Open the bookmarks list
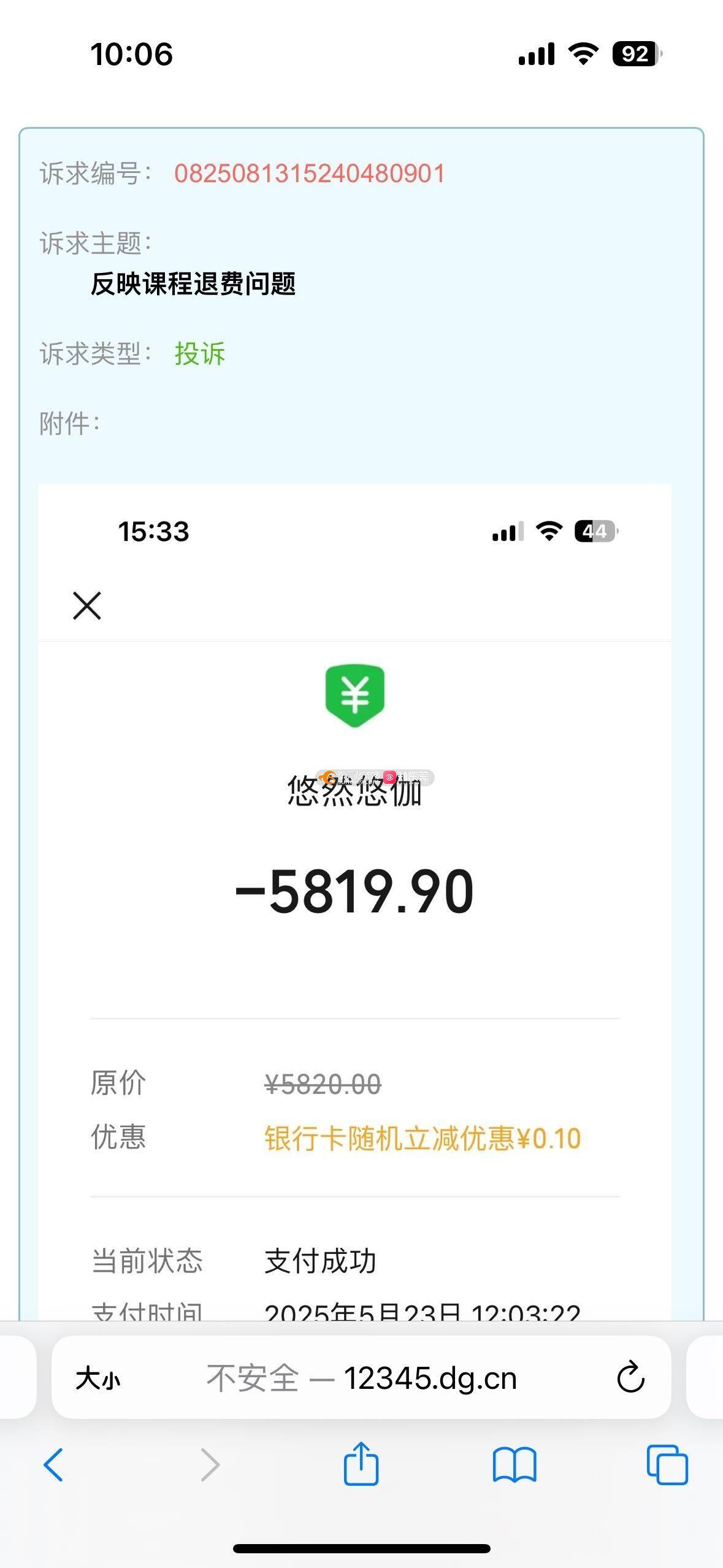The height and width of the screenshot is (1568, 723). (x=515, y=1465)
